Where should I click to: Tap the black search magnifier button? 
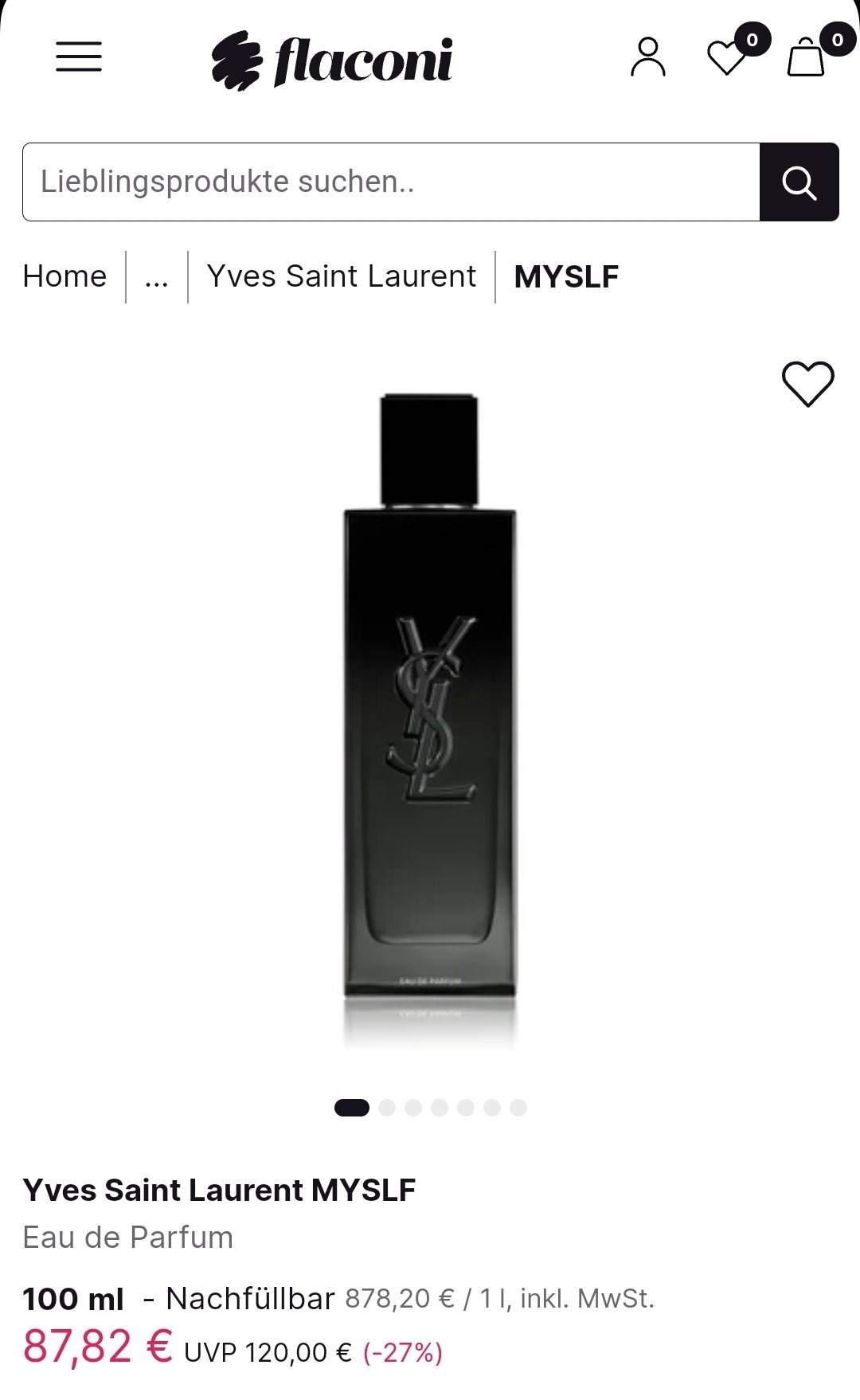pyautogui.click(x=799, y=182)
